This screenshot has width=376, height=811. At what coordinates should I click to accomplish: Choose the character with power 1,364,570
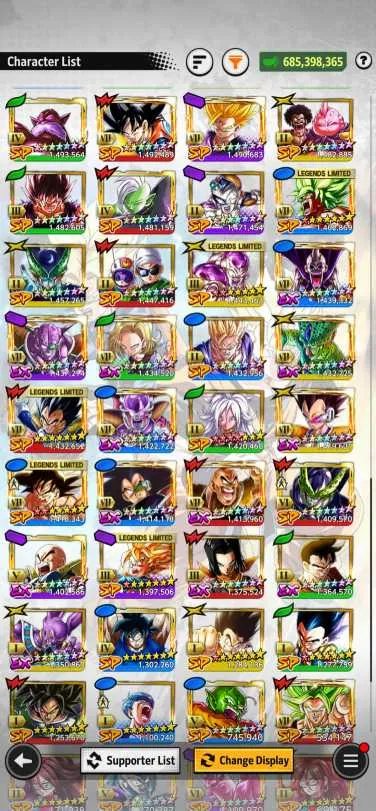click(x=315, y=566)
